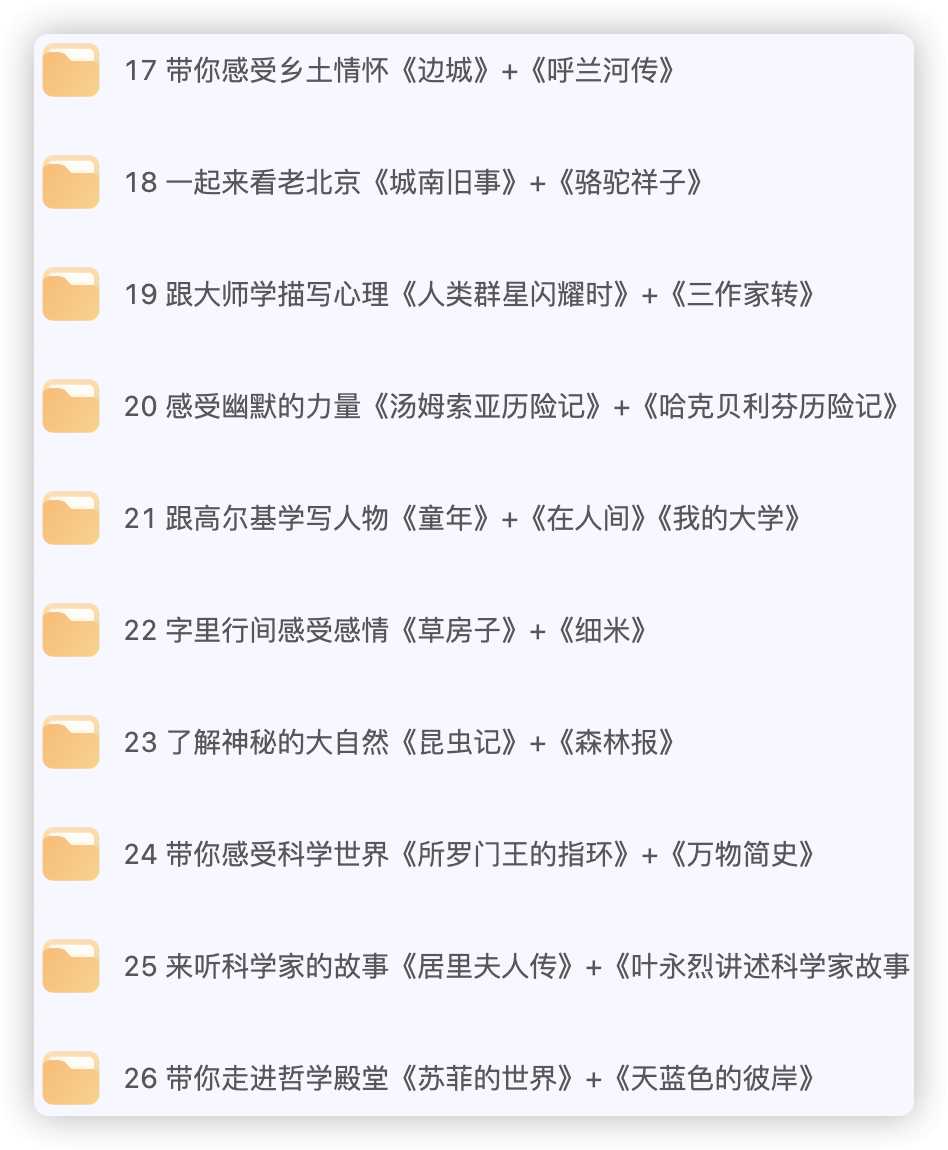Open folder 22 《草房子》+《细米》
Screen dimensions: 948x1150
pyautogui.click(x=386, y=631)
